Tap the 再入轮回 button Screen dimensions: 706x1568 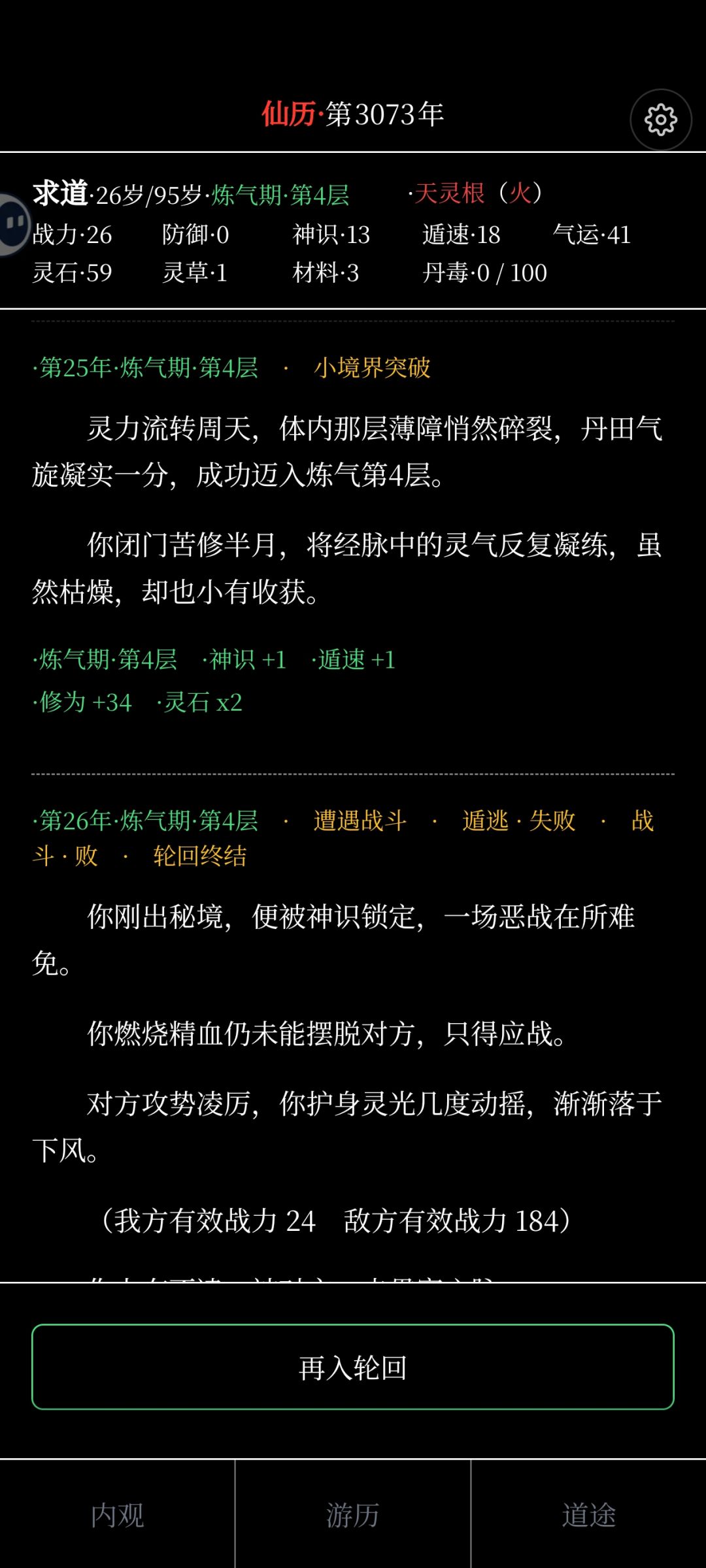(353, 1367)
